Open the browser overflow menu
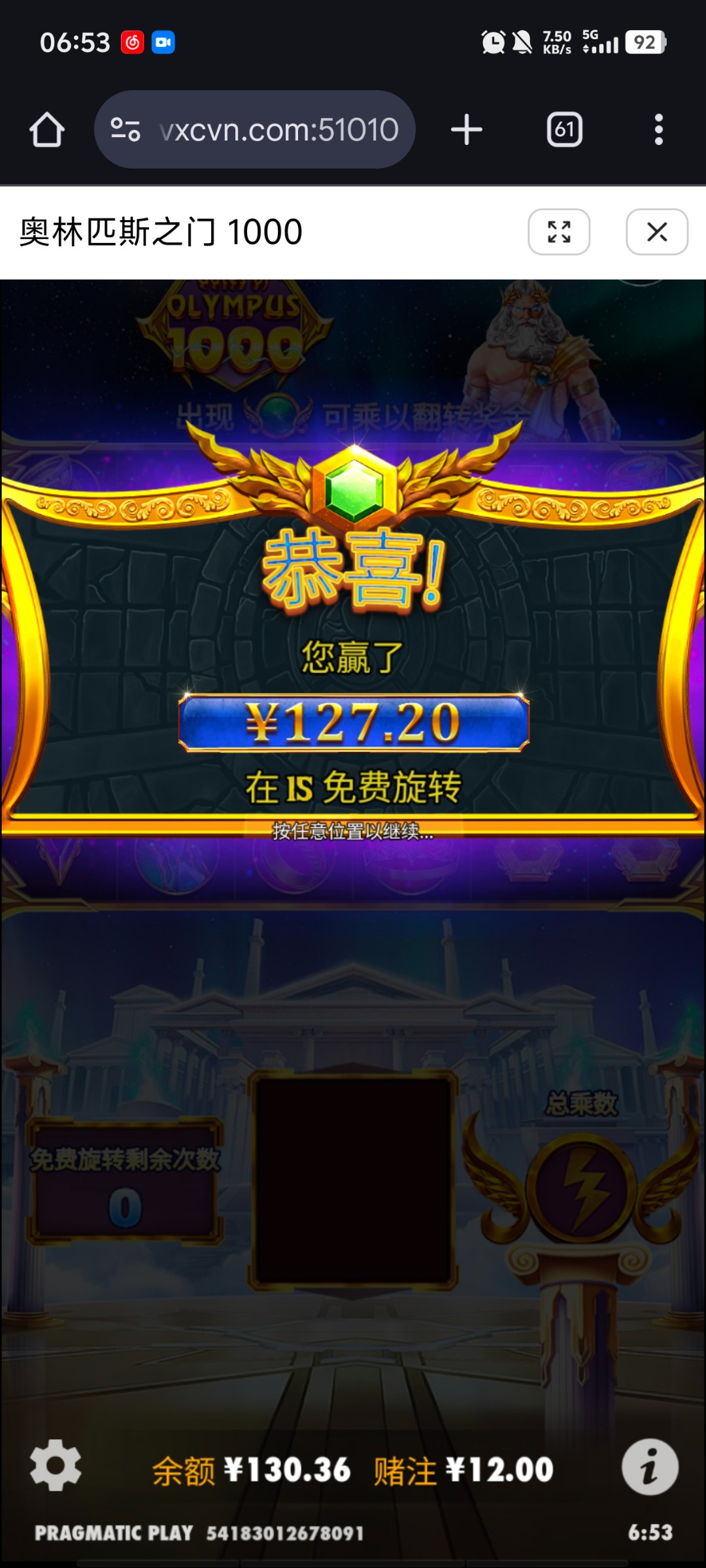 point(658,129)
